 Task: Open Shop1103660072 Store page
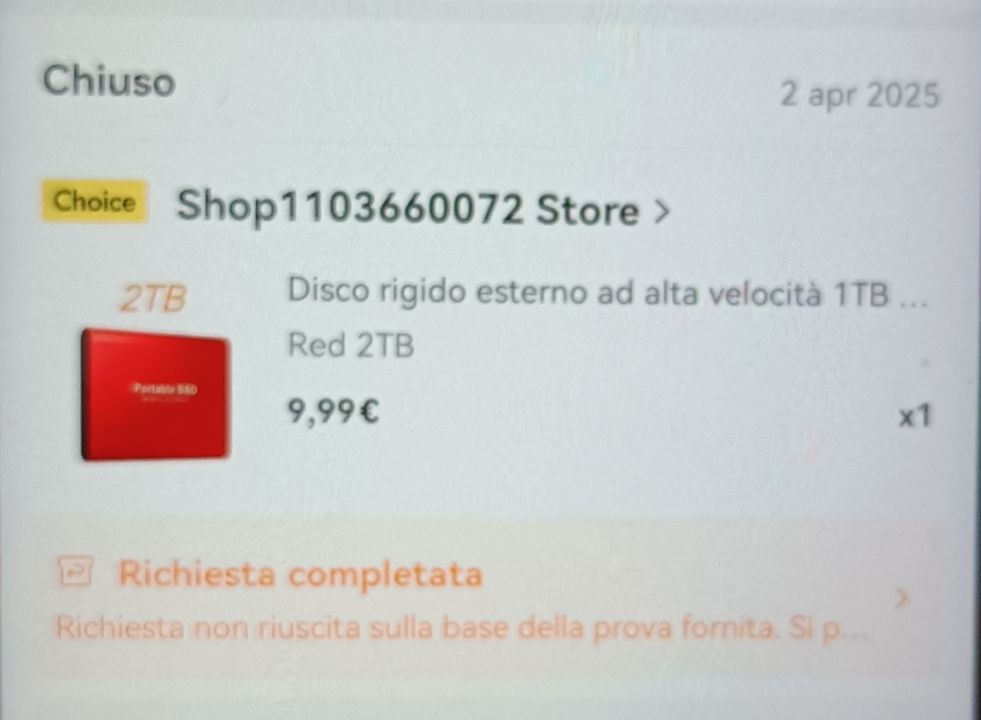420,209
